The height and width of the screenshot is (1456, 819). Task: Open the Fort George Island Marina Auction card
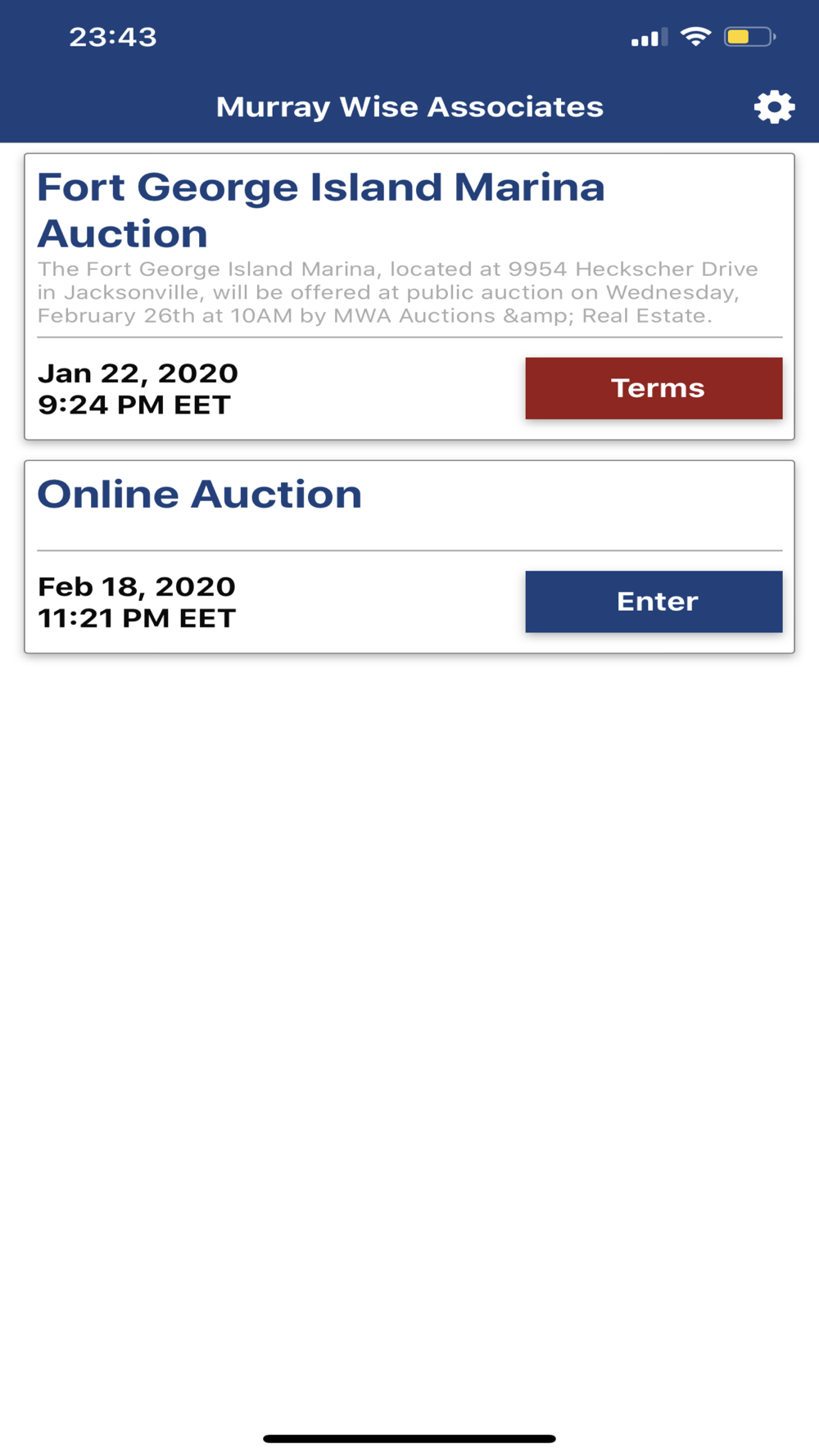tap(409, 296)
